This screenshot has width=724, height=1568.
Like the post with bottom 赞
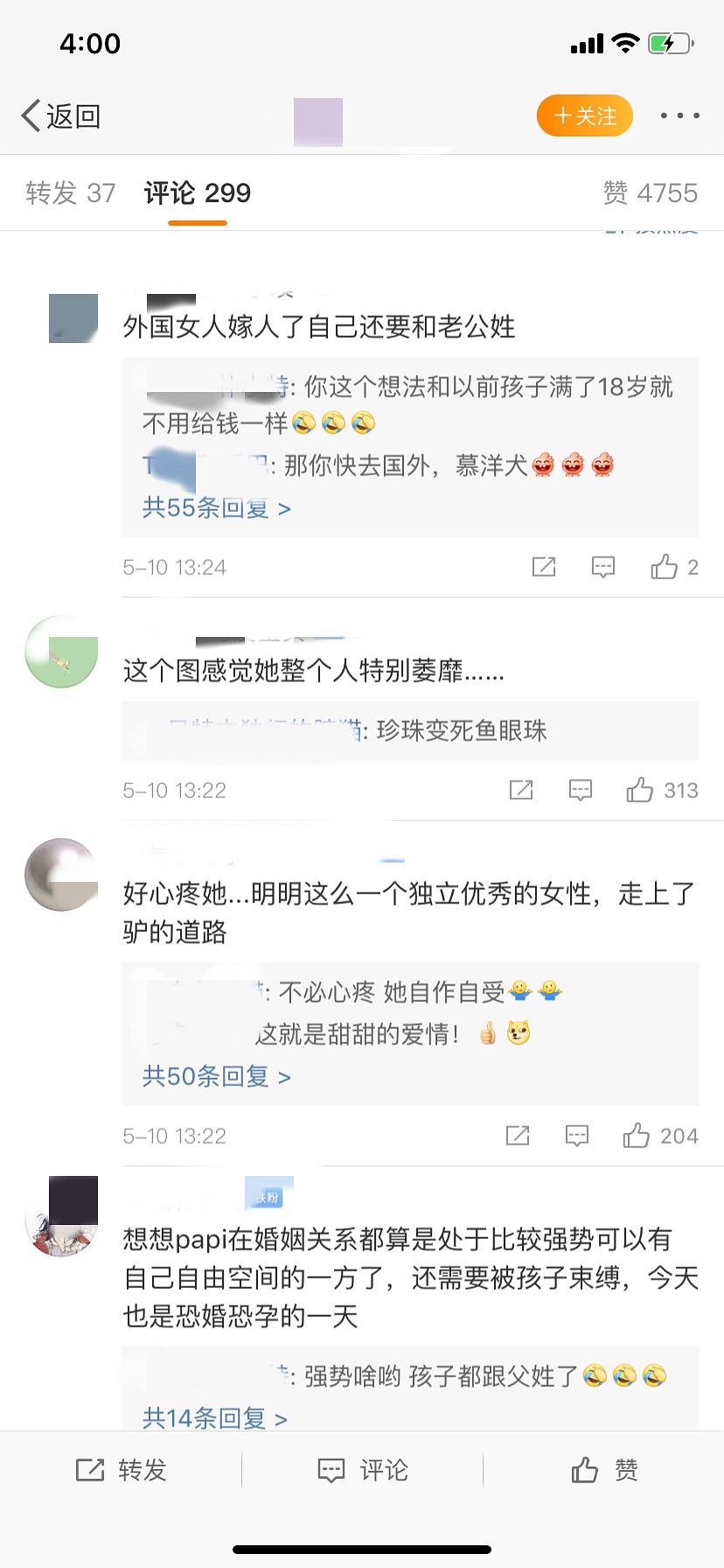click(x=603, y=1470)
